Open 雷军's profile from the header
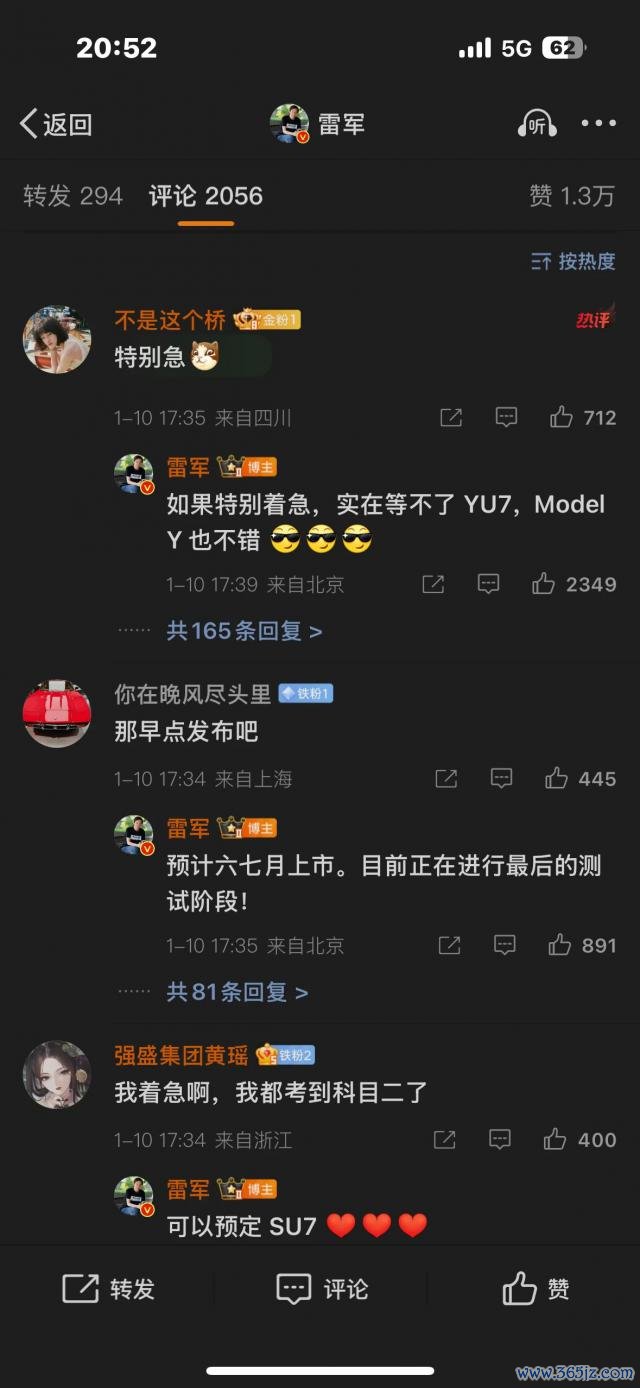Screen dimensions: 640x1388 pyautogui.click(x=318, y=124)
